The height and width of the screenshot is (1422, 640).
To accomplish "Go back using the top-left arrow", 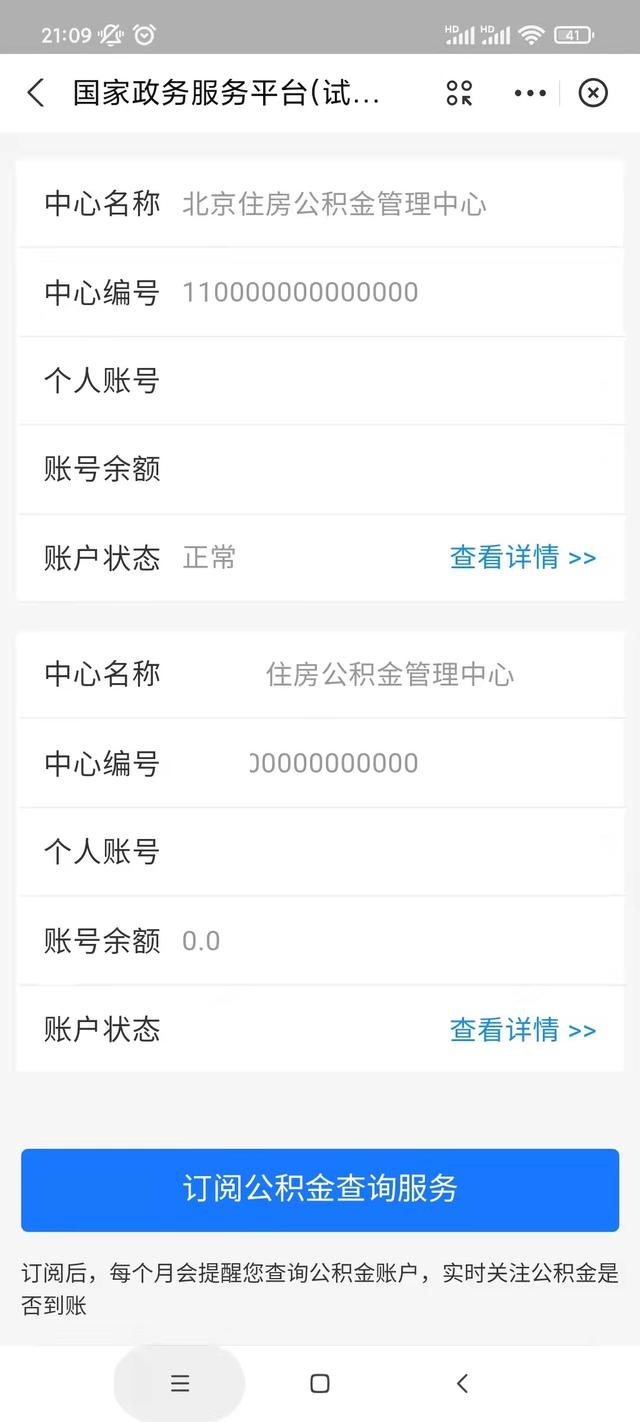I will (x=36, y=93).
